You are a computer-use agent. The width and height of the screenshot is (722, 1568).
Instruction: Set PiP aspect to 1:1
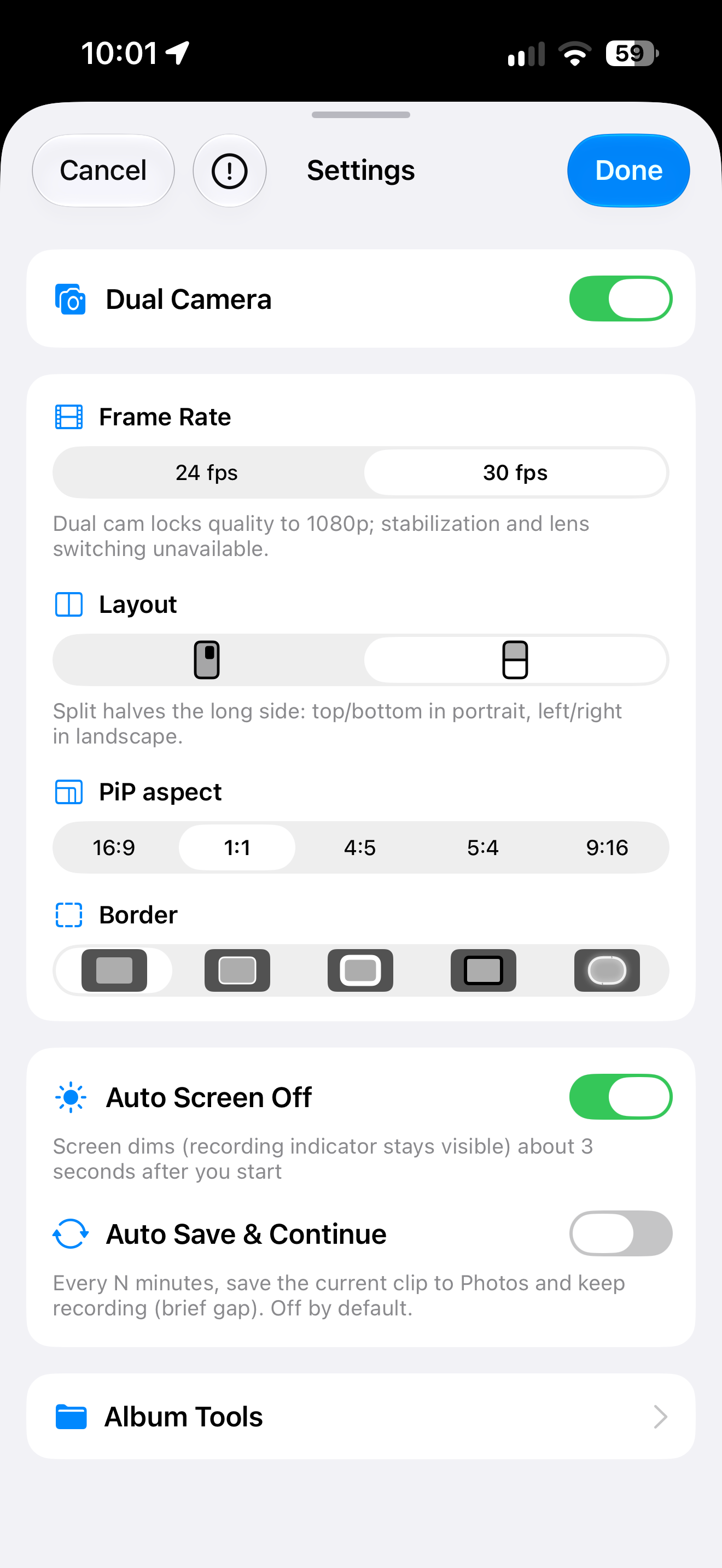pos(237,847)
